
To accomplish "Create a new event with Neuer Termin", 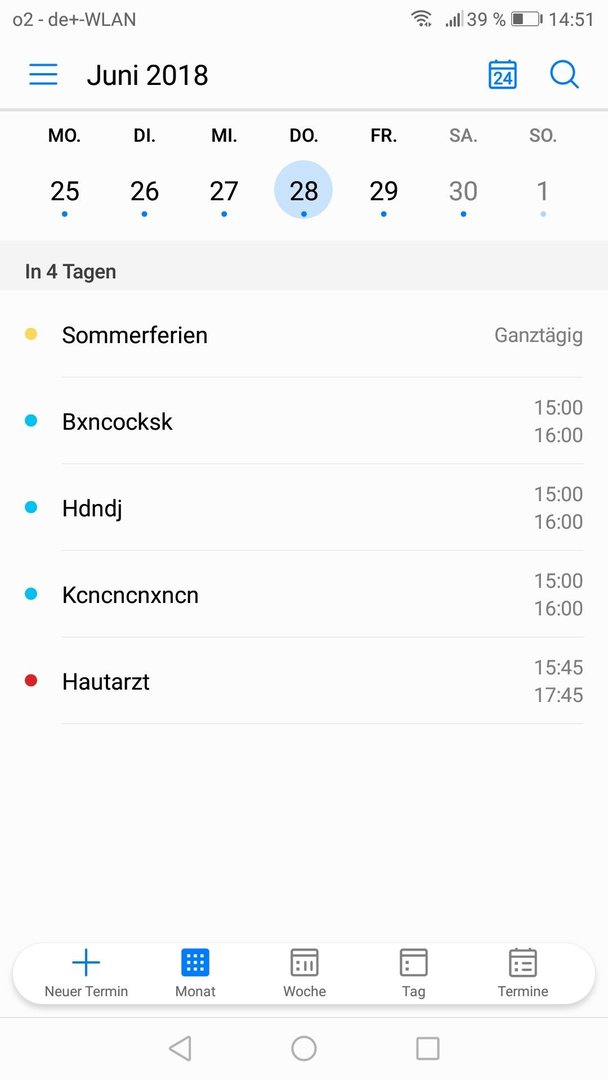I will point(86,973).
